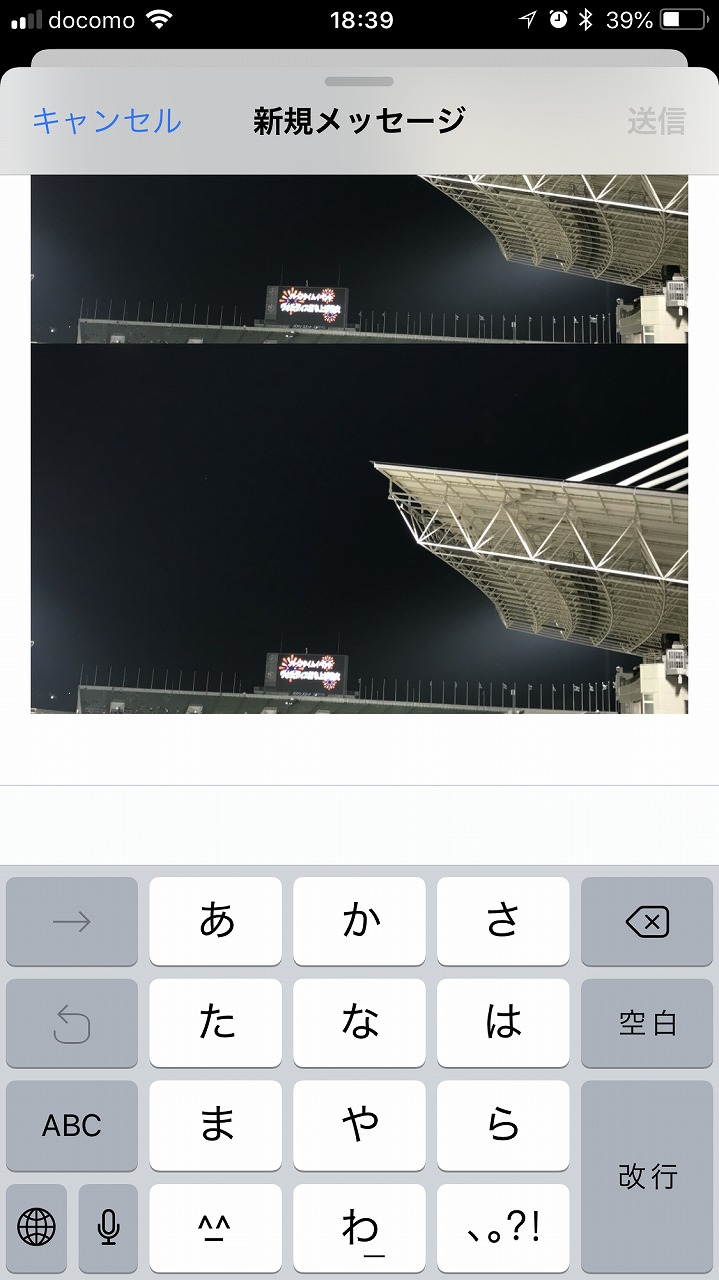Tap the あ key on the keyboard

(x=216, y=921)
